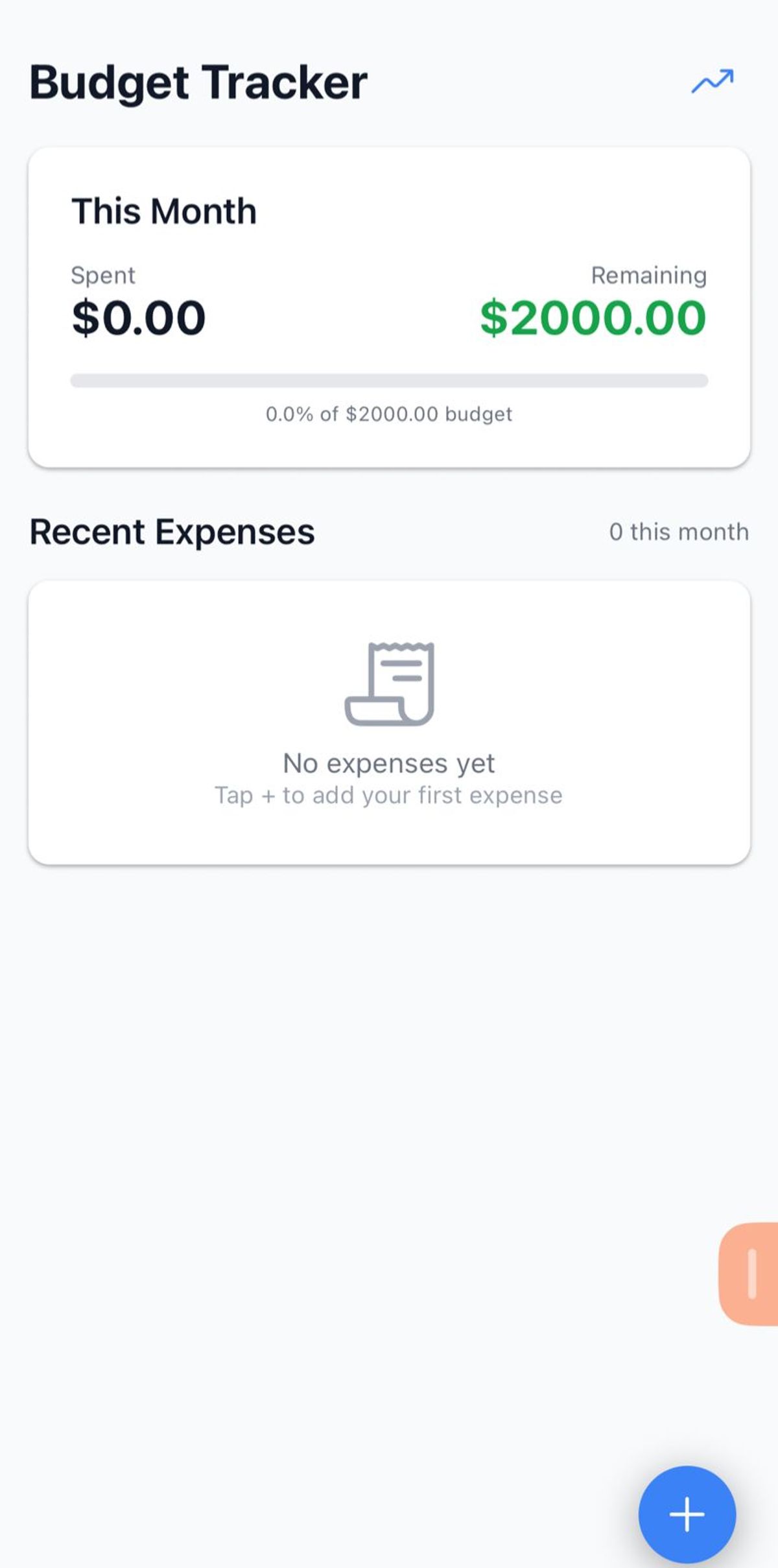
Task: Click the receipt graphic above 'No expenses yet'
Action: [390, 686]
